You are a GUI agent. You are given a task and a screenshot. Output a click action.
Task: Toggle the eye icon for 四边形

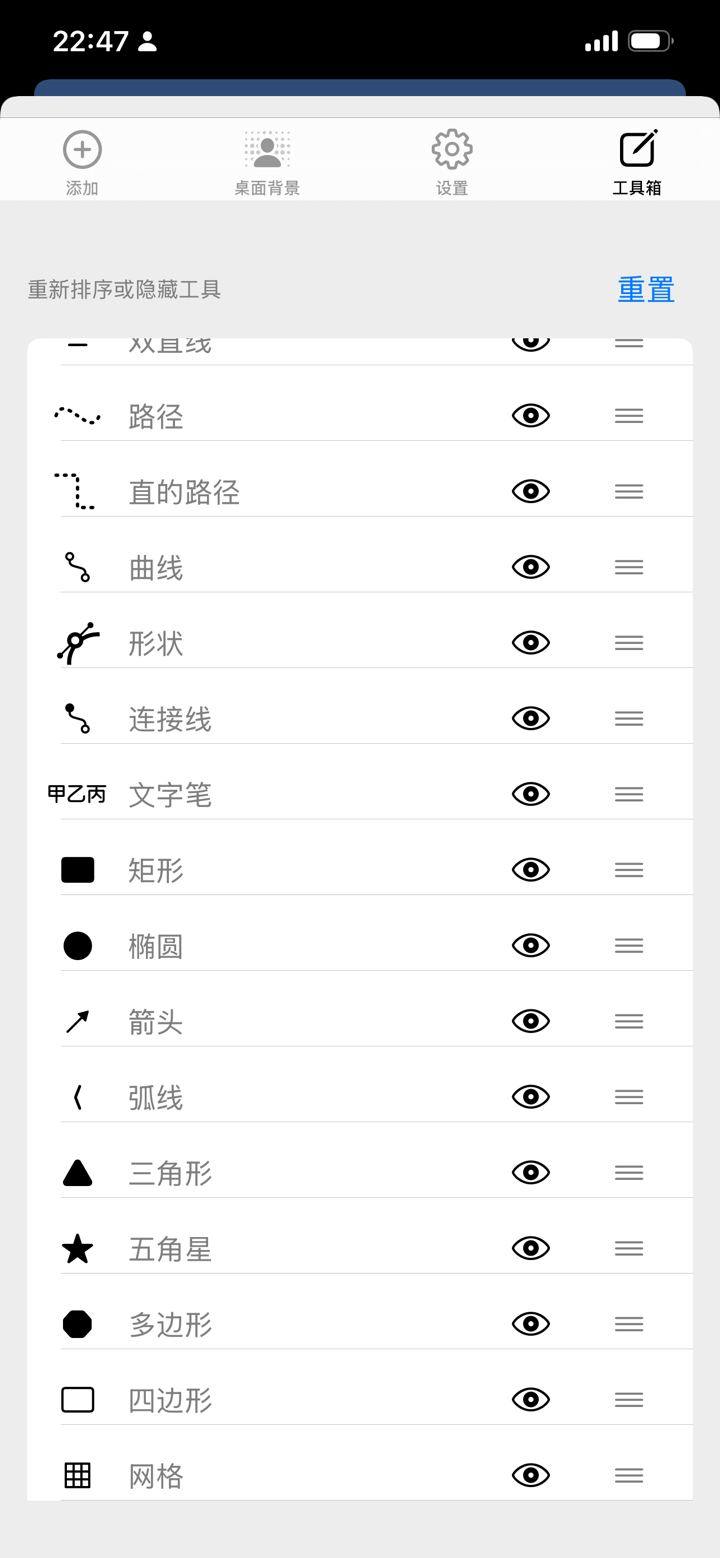(x=530, y=1399)
